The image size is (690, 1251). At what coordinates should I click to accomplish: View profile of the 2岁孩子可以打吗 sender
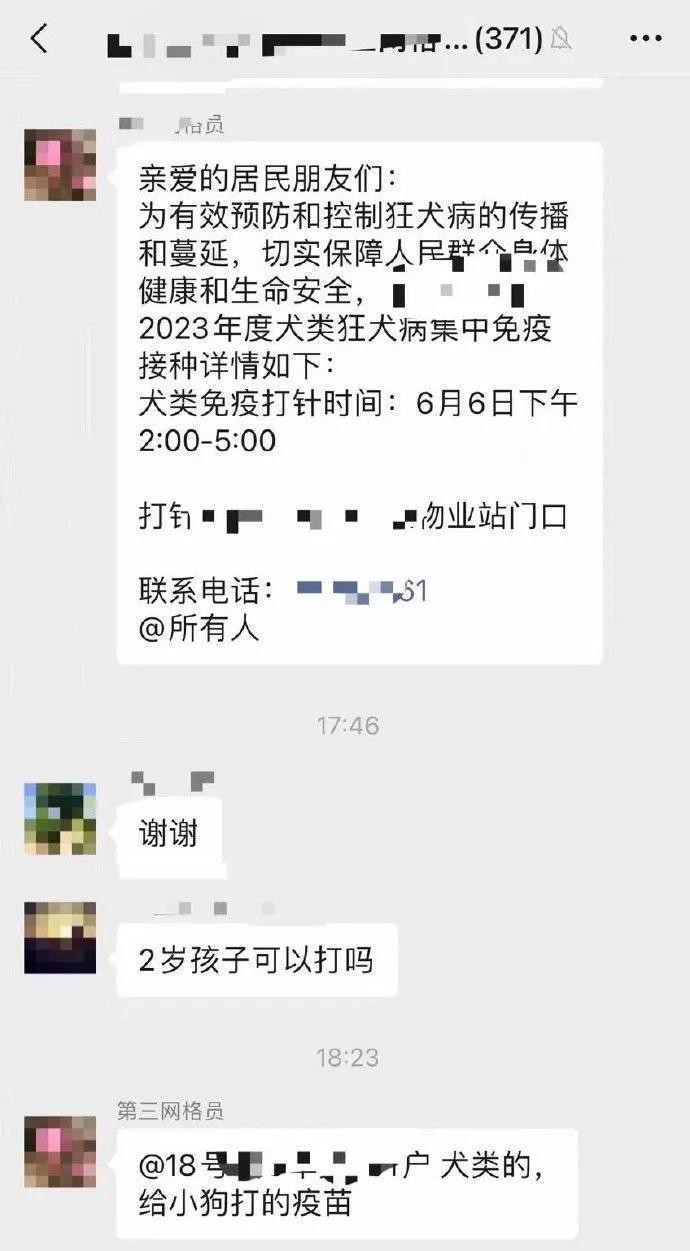pyautogui.click(x=60, y=937)
